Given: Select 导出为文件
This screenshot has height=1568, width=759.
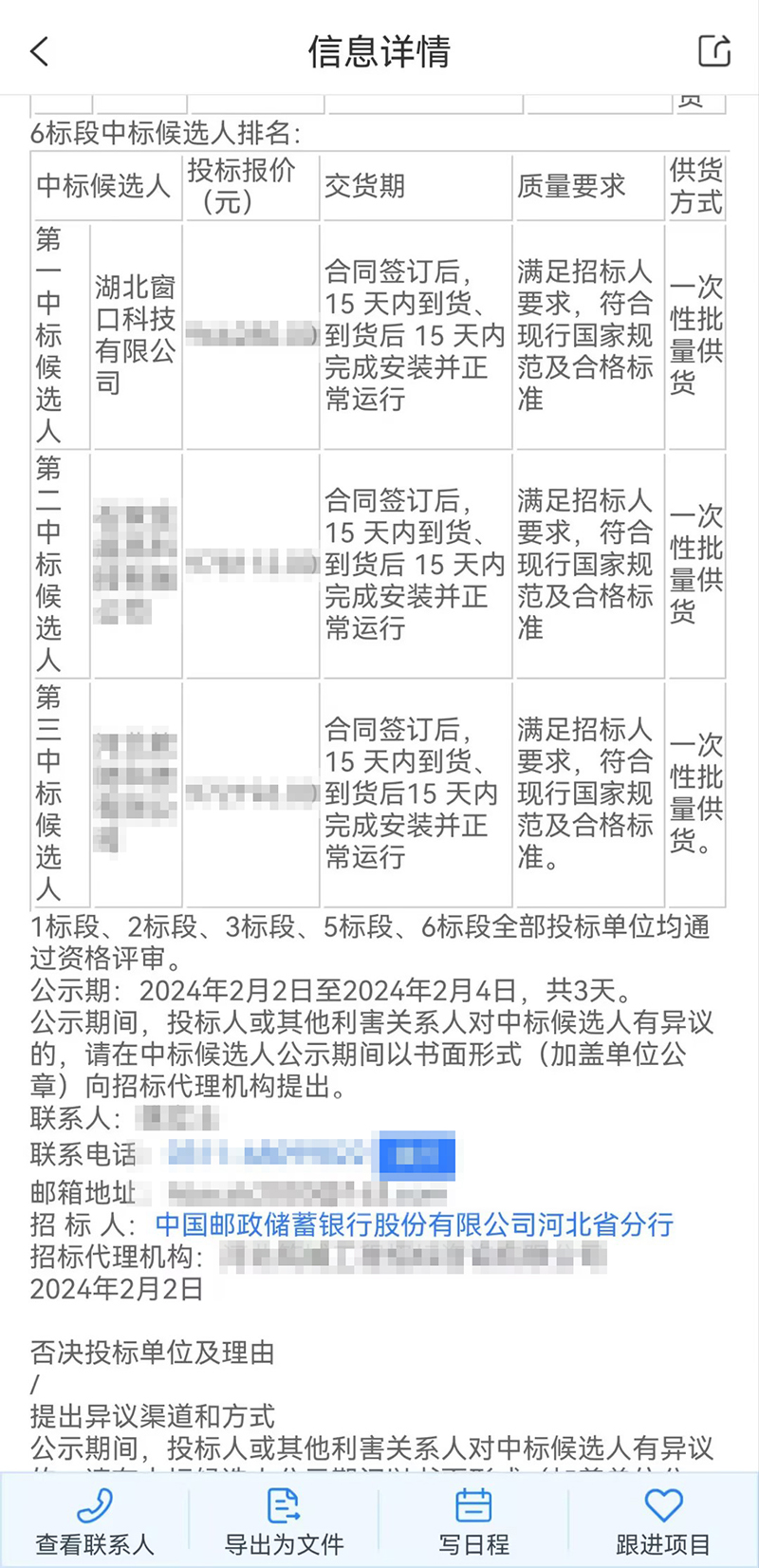Looking at the screenshot, I should coord(284,1521).
